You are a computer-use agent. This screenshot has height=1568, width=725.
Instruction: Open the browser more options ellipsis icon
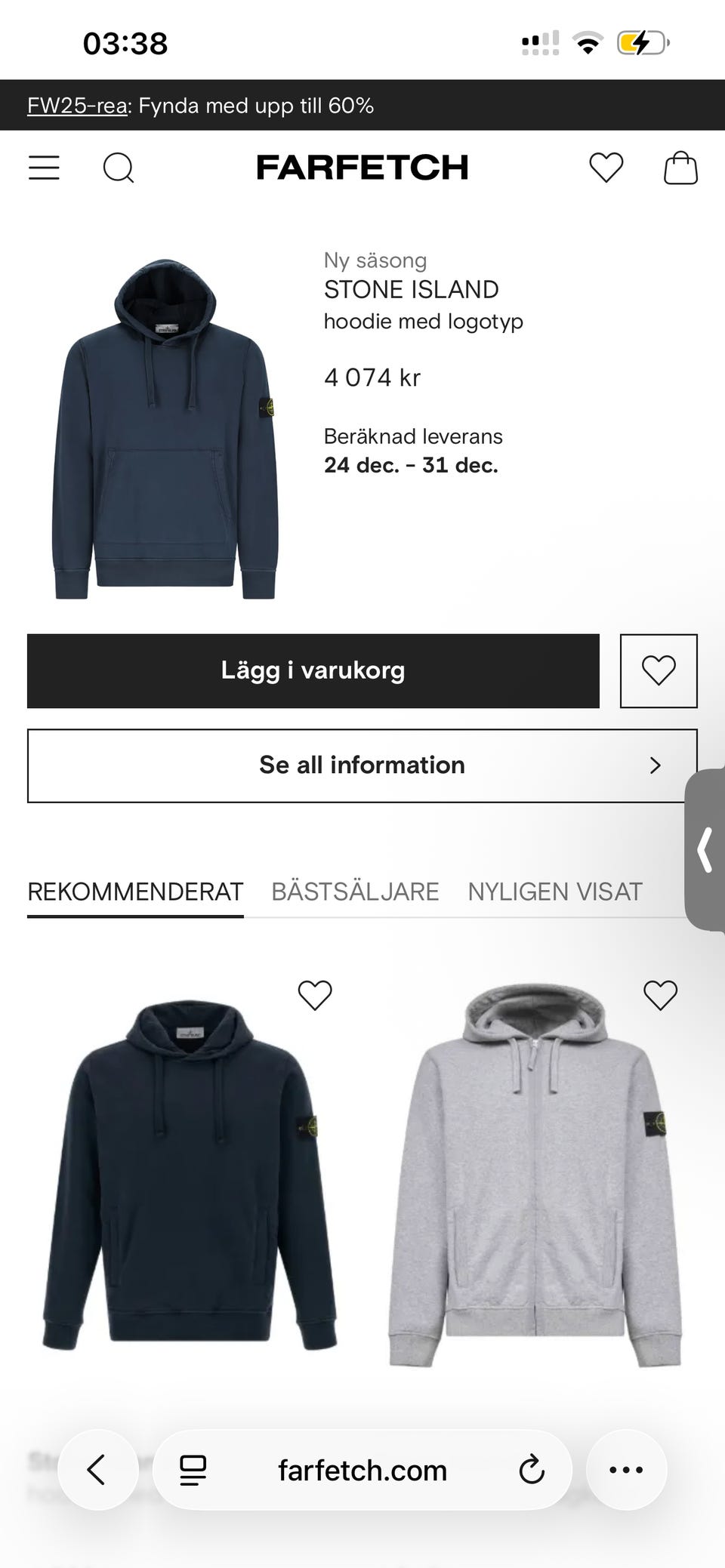[x=626, y=1470]
